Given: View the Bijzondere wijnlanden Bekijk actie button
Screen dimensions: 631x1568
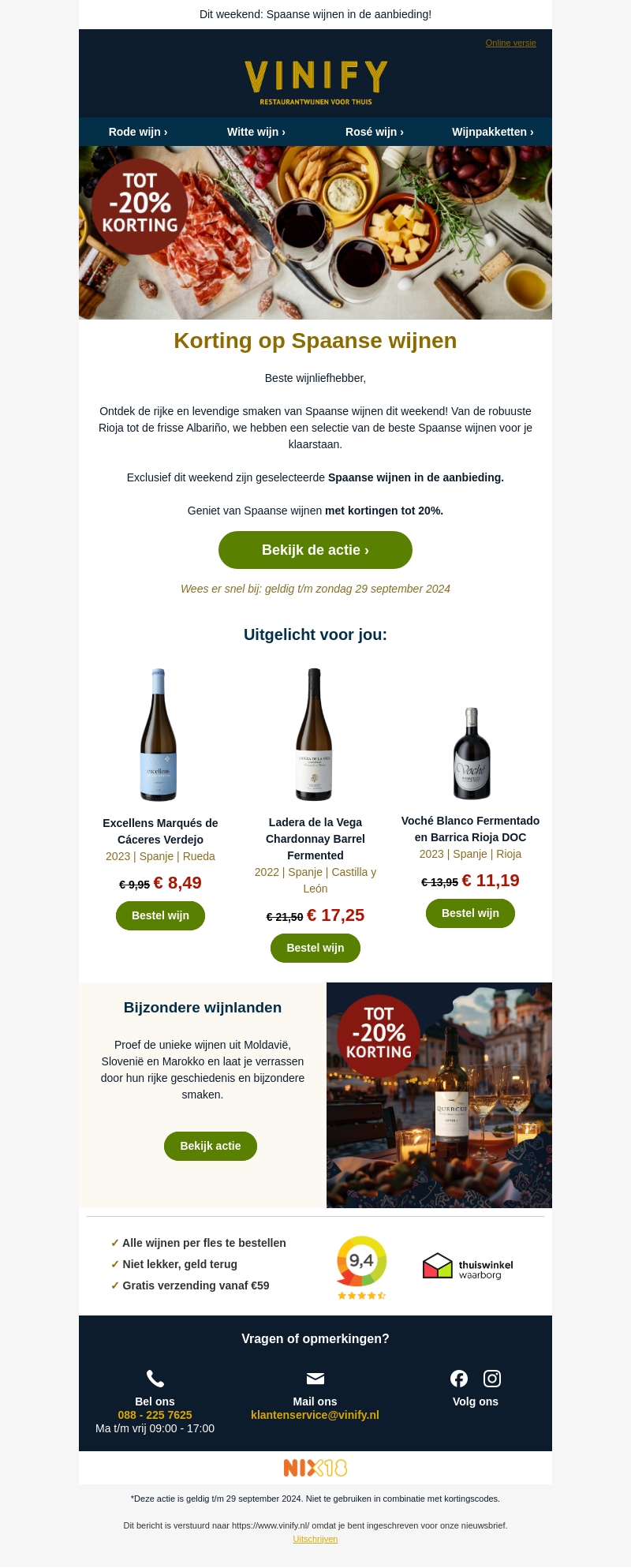Looking at the screenshot, I should (211, 1146).
